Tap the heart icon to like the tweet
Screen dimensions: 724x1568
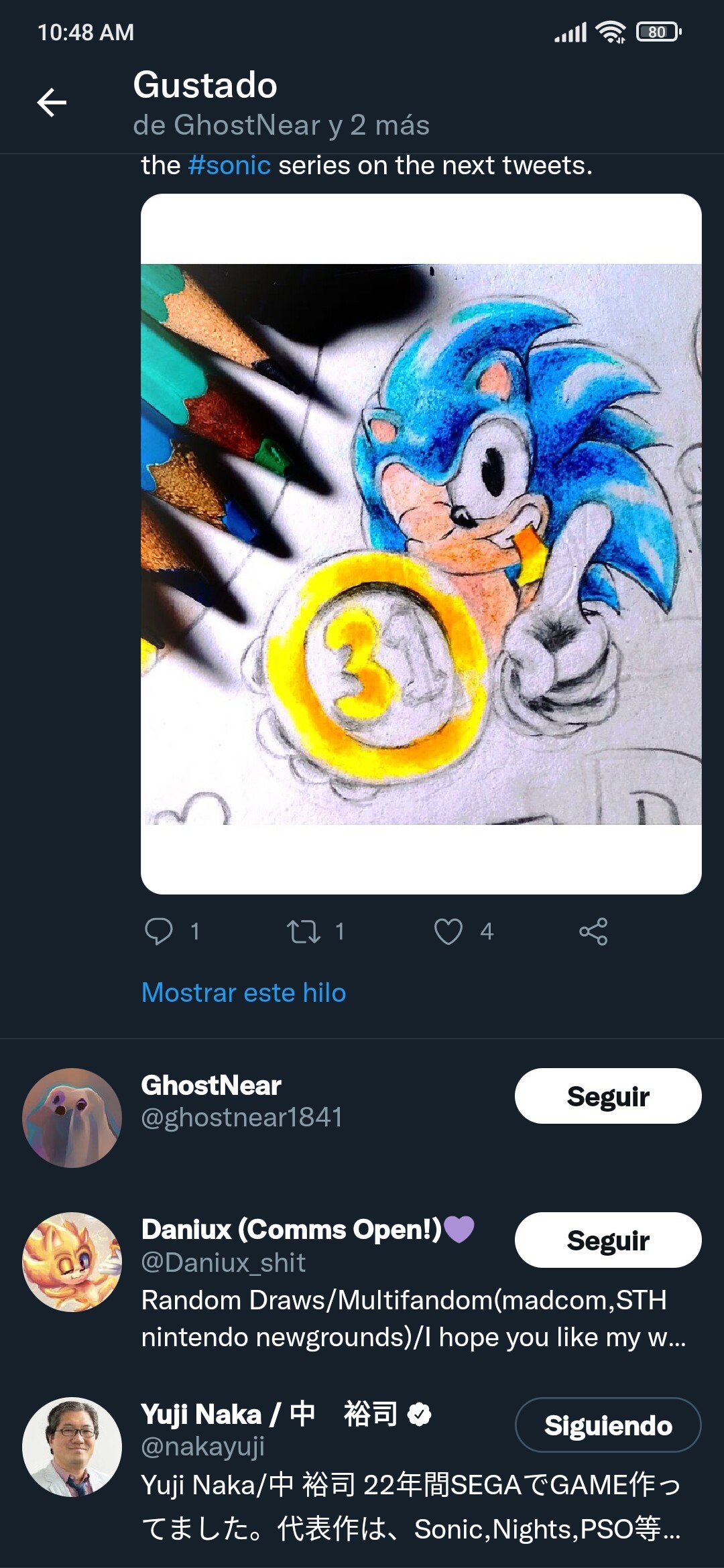(x=452, y=931)
